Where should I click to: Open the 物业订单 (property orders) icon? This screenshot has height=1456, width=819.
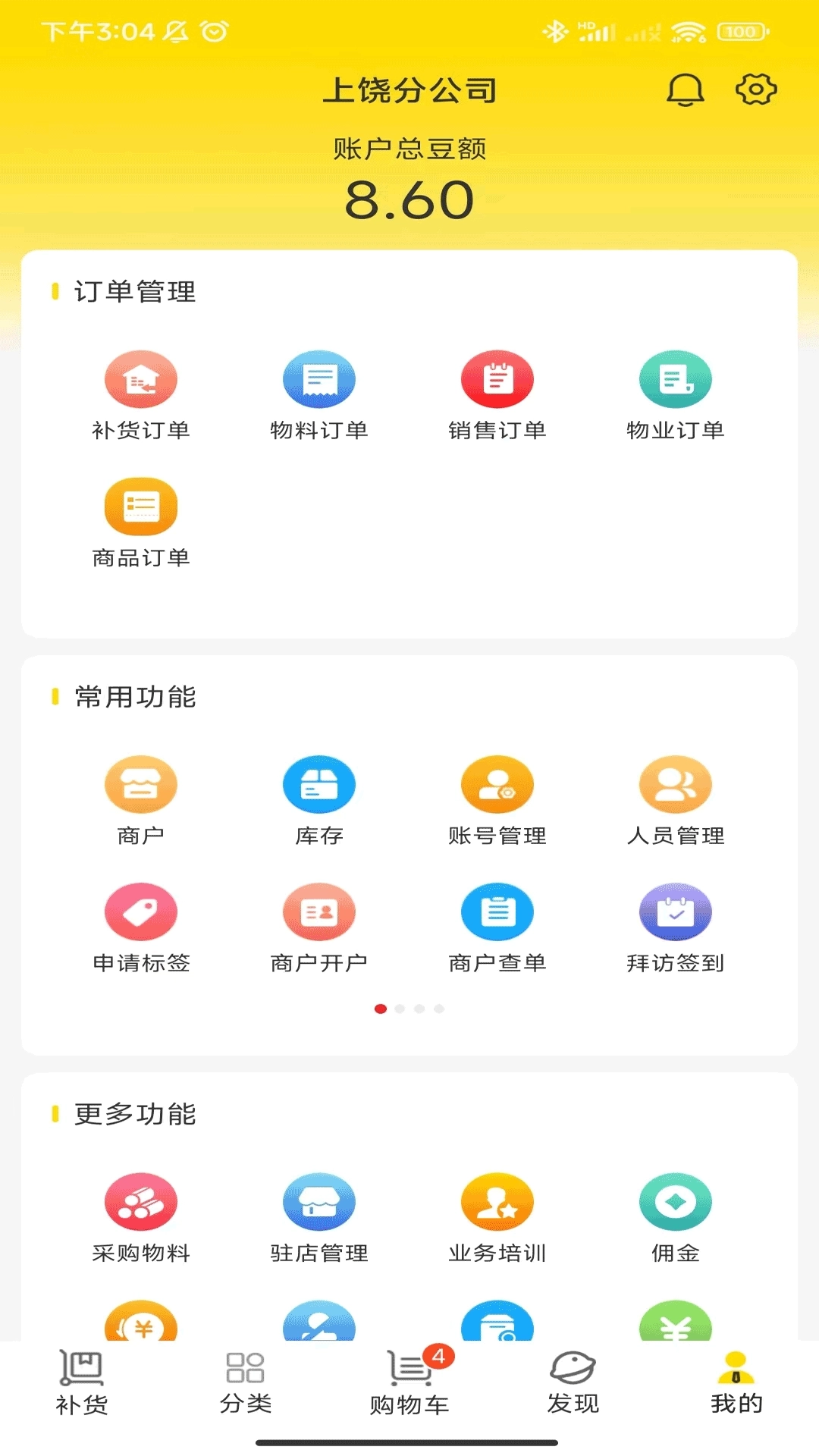tap(675, 378)
